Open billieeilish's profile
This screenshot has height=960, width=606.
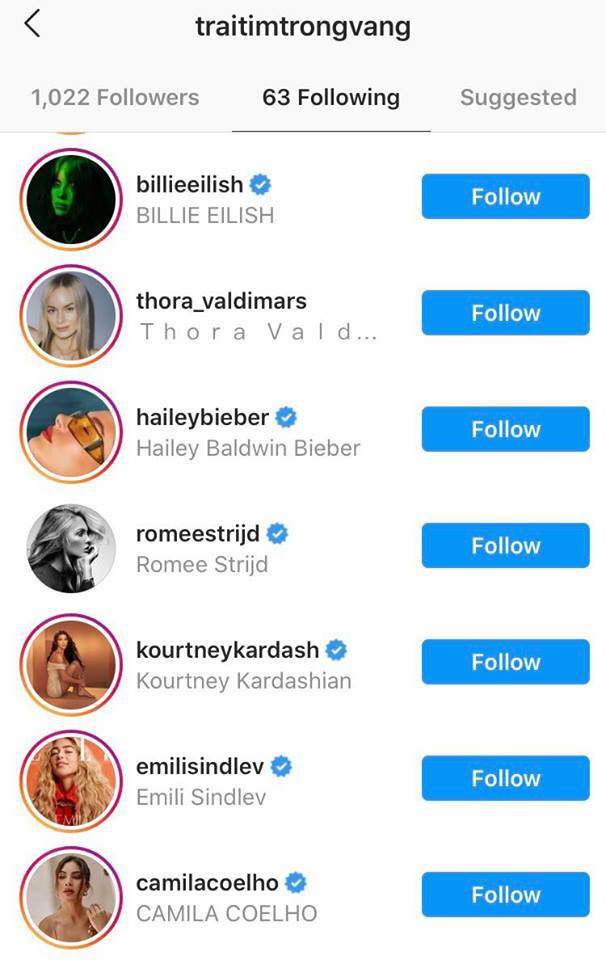pos(190,185)
